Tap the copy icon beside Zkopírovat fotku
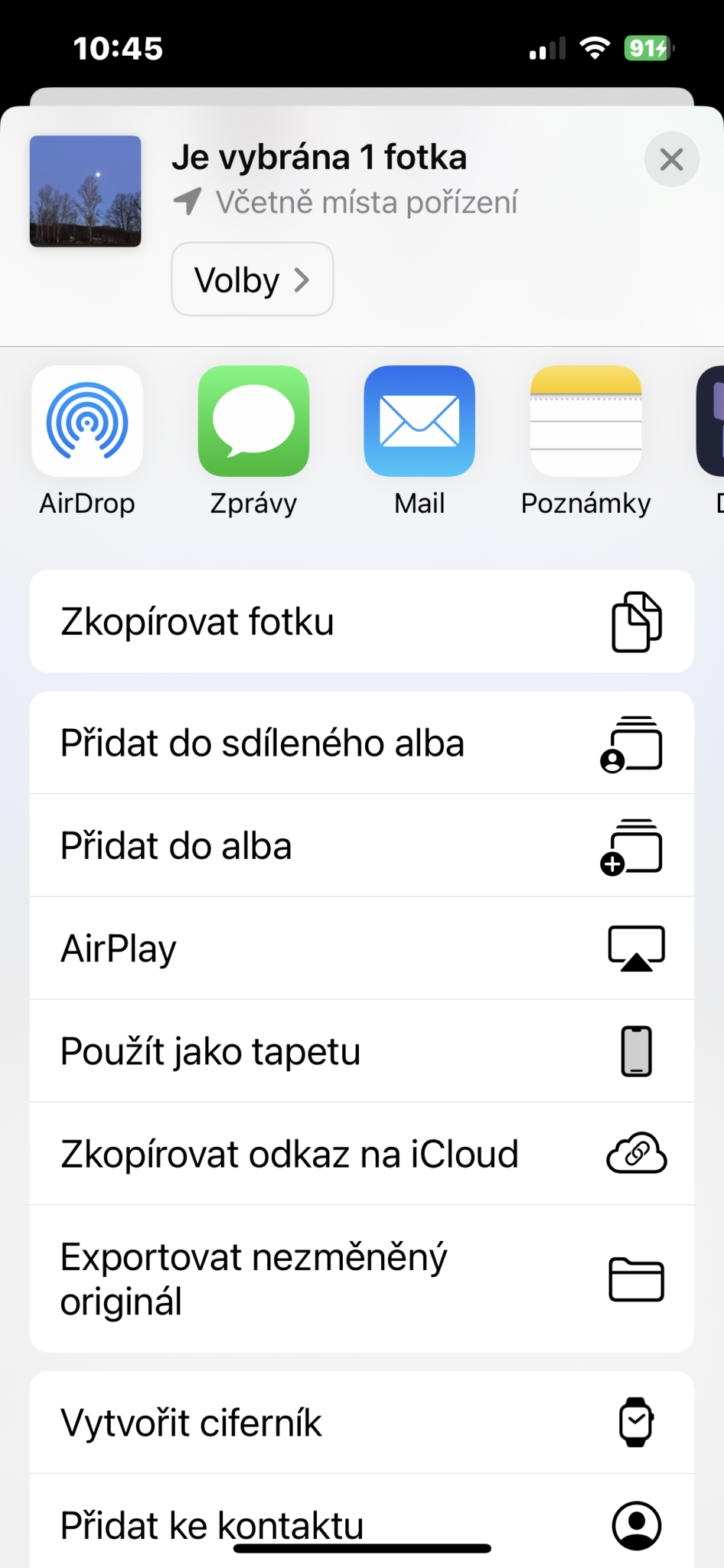This screenshot has width=724, height=1568. tap(636, 620)
